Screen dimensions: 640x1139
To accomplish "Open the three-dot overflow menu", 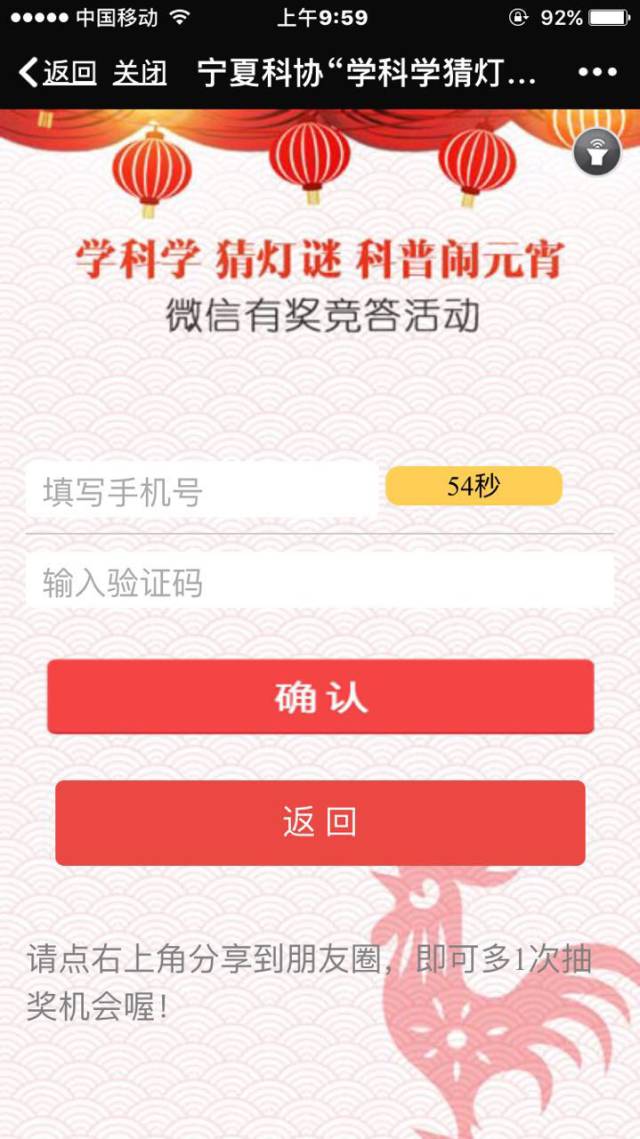I will pos(597,73).
